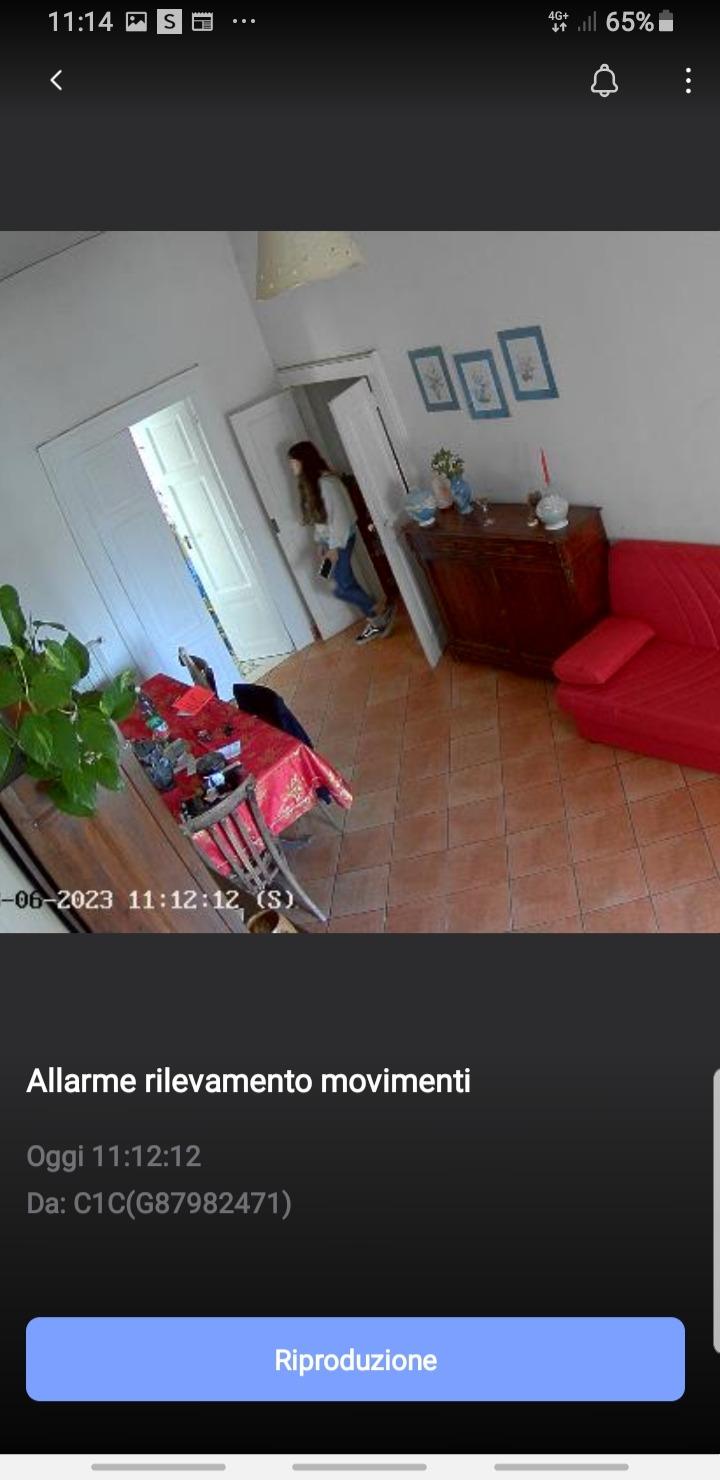720x1480 pixels.
Task: Open the three-dot overflow menu
Action: click(688, 81)
